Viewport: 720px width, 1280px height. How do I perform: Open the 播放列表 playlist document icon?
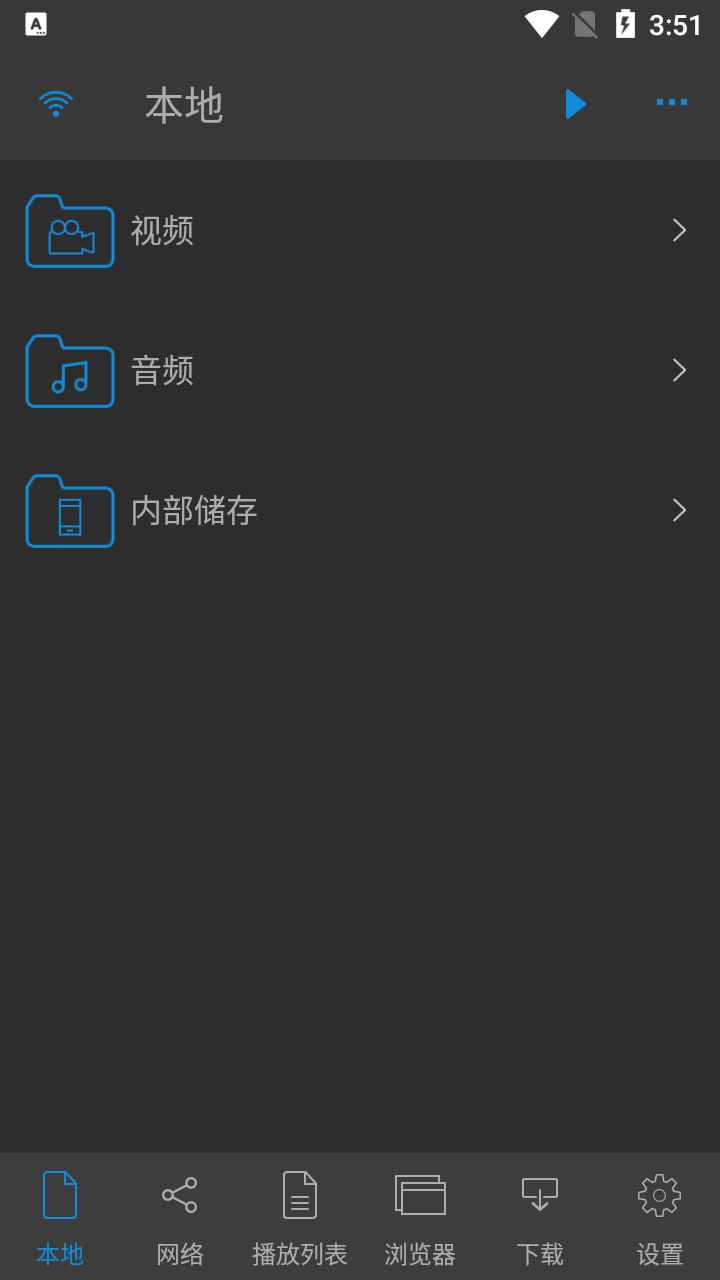click(299, 1194)
